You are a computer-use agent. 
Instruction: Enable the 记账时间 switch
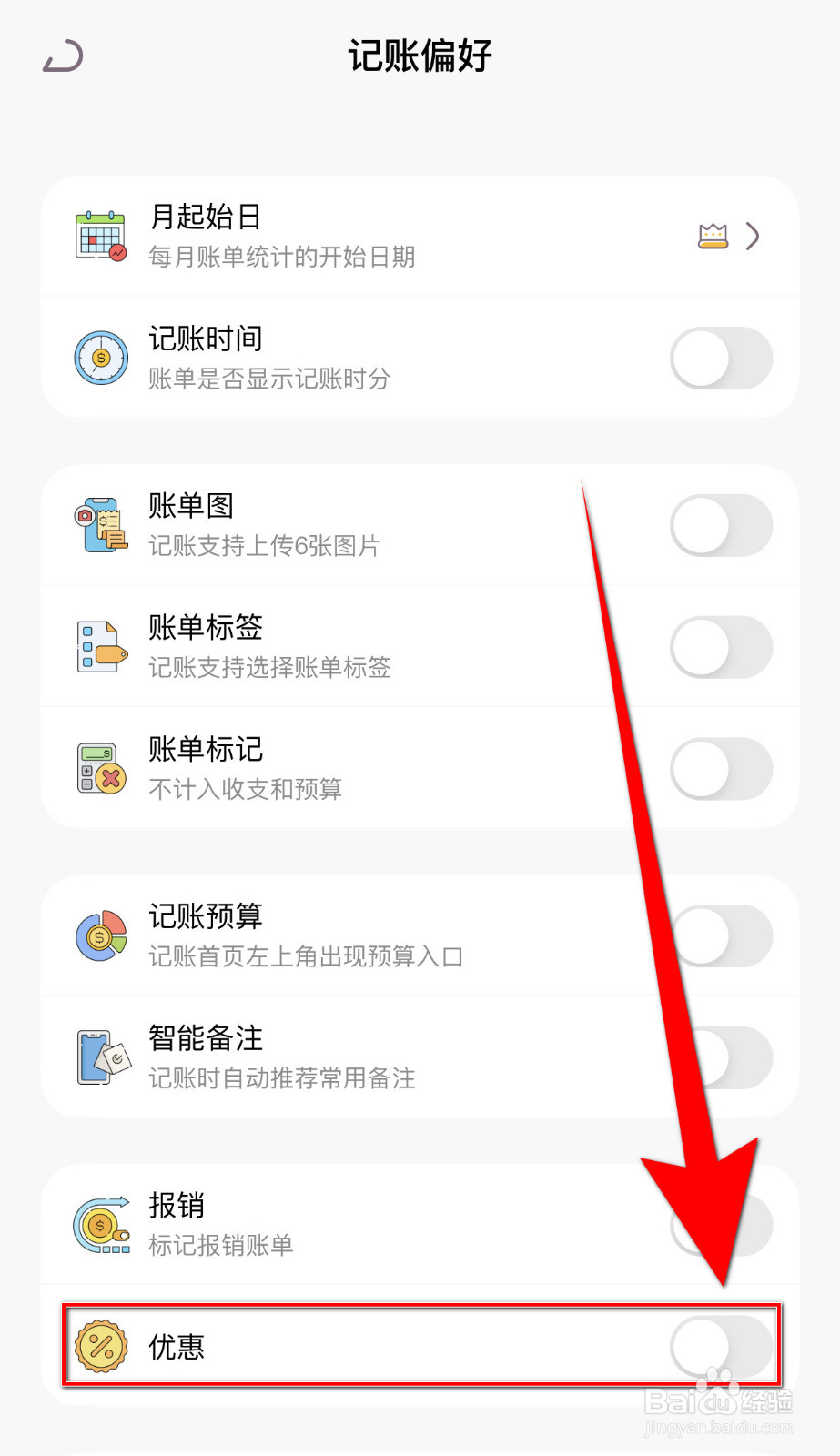tap(721, 357)
